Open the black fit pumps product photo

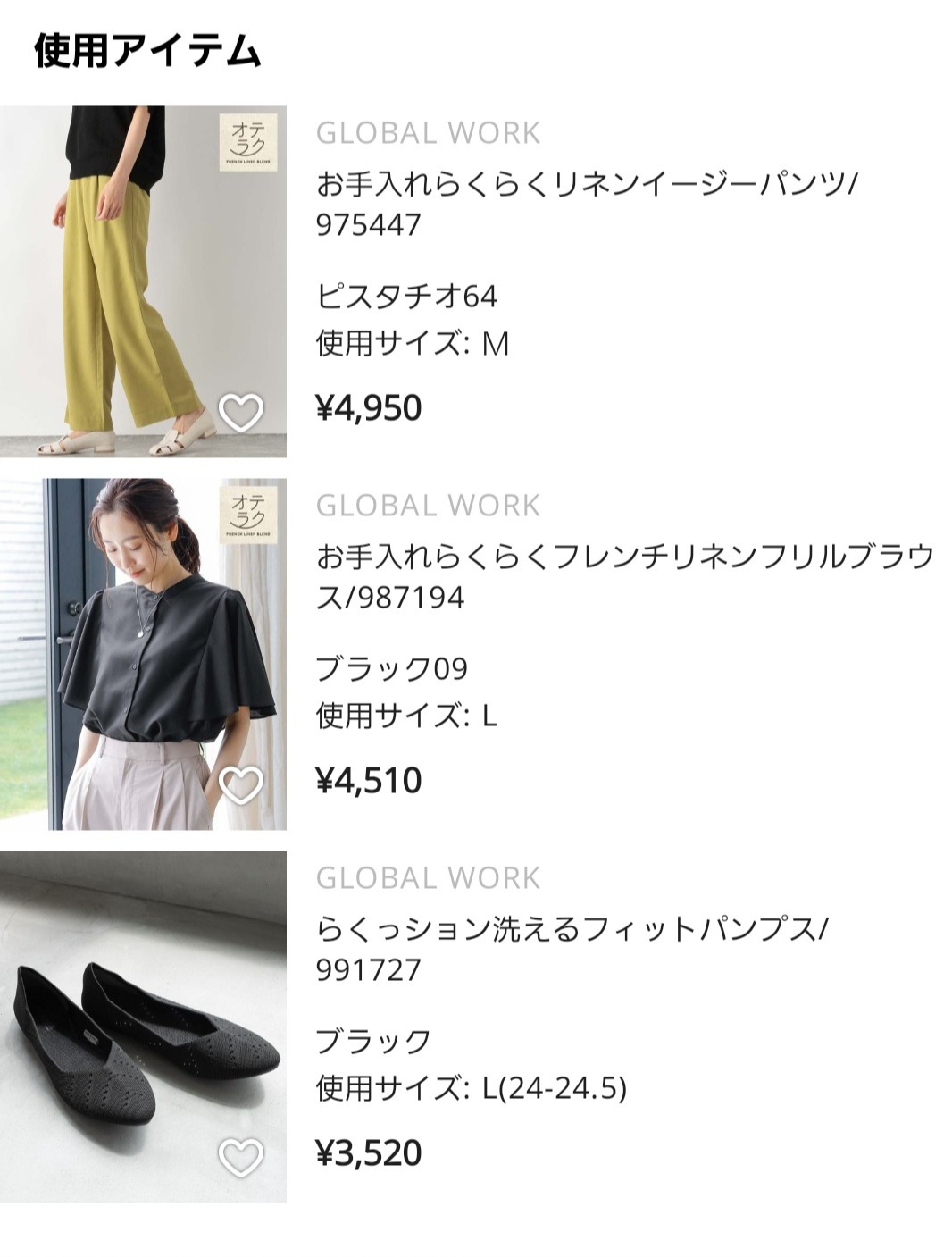tap(143, 1010)
